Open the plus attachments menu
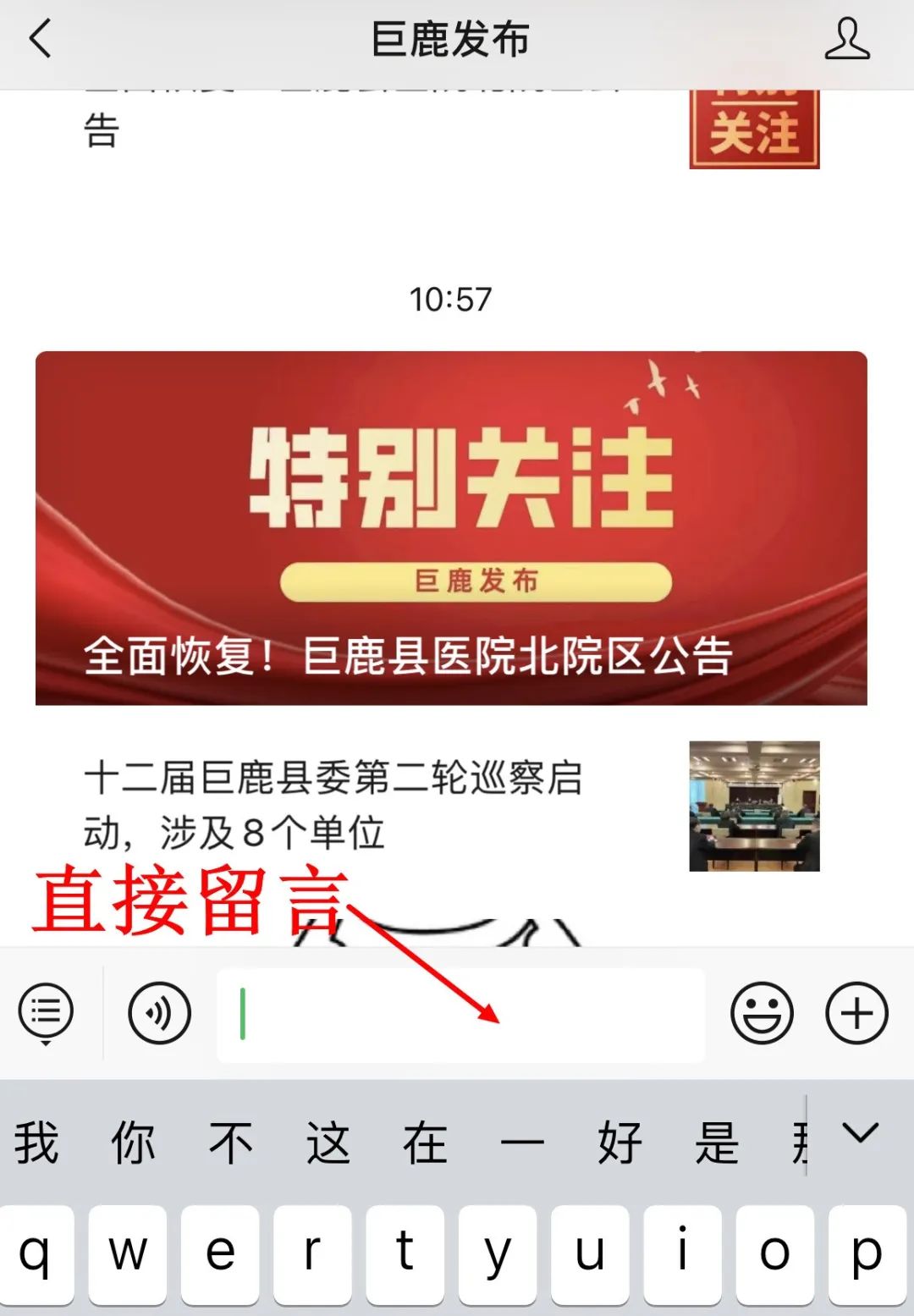The width and height of the screenshot is (914, 1316). 856,1012
